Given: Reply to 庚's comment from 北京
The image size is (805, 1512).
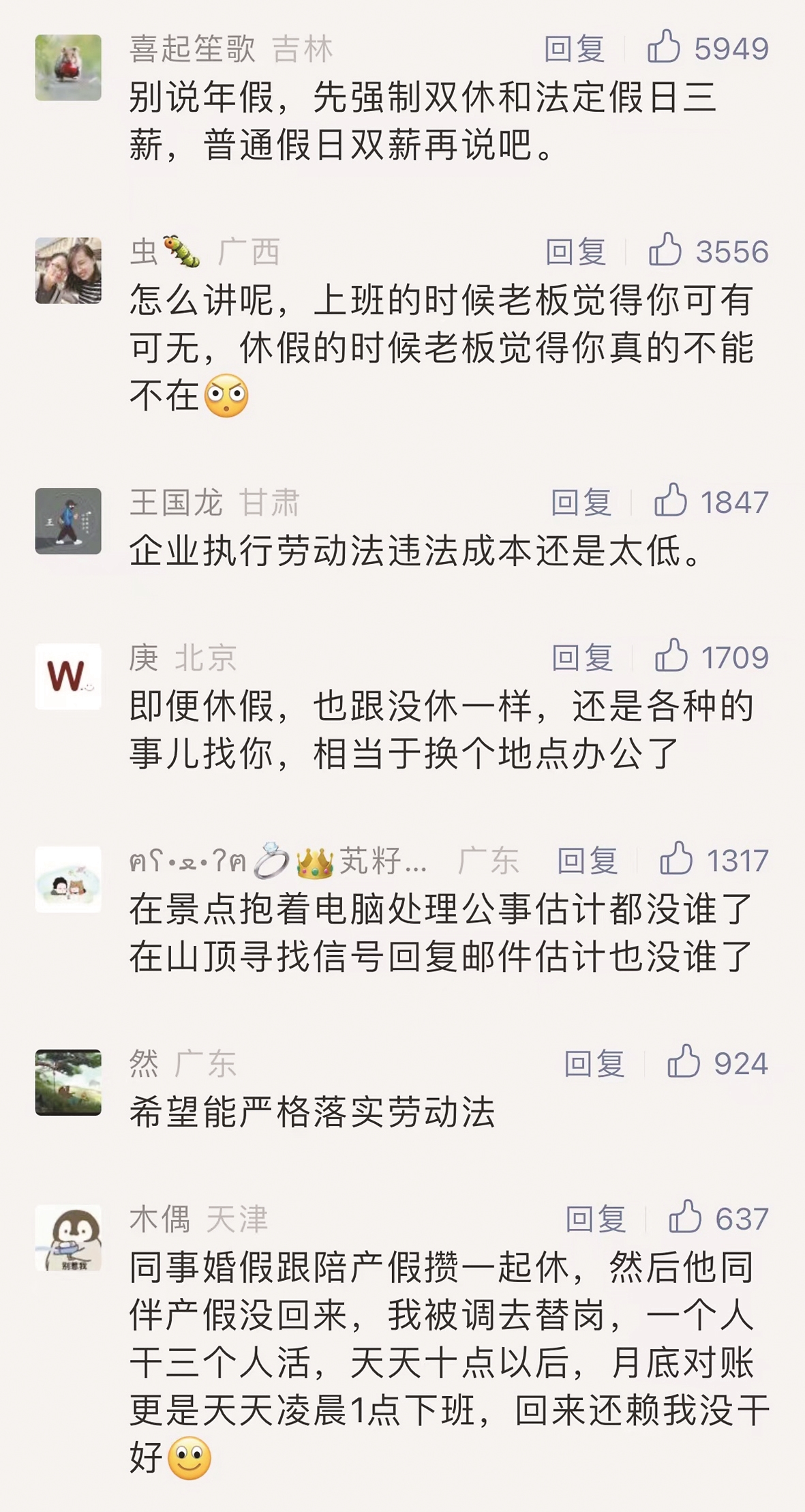Looking at the screenshot, I should pyautogui.click(x=581, y=658).
